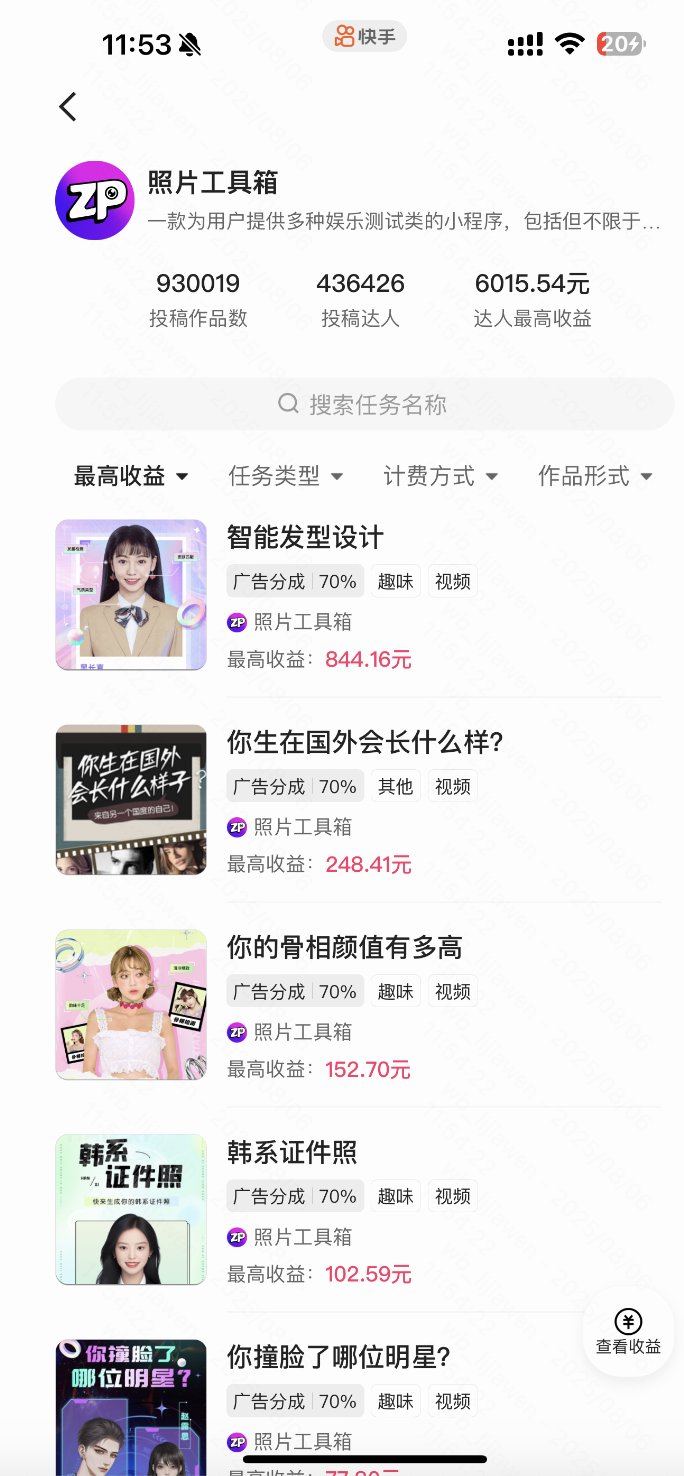Open the 智能发型设计 task

(x=305, y=537)
